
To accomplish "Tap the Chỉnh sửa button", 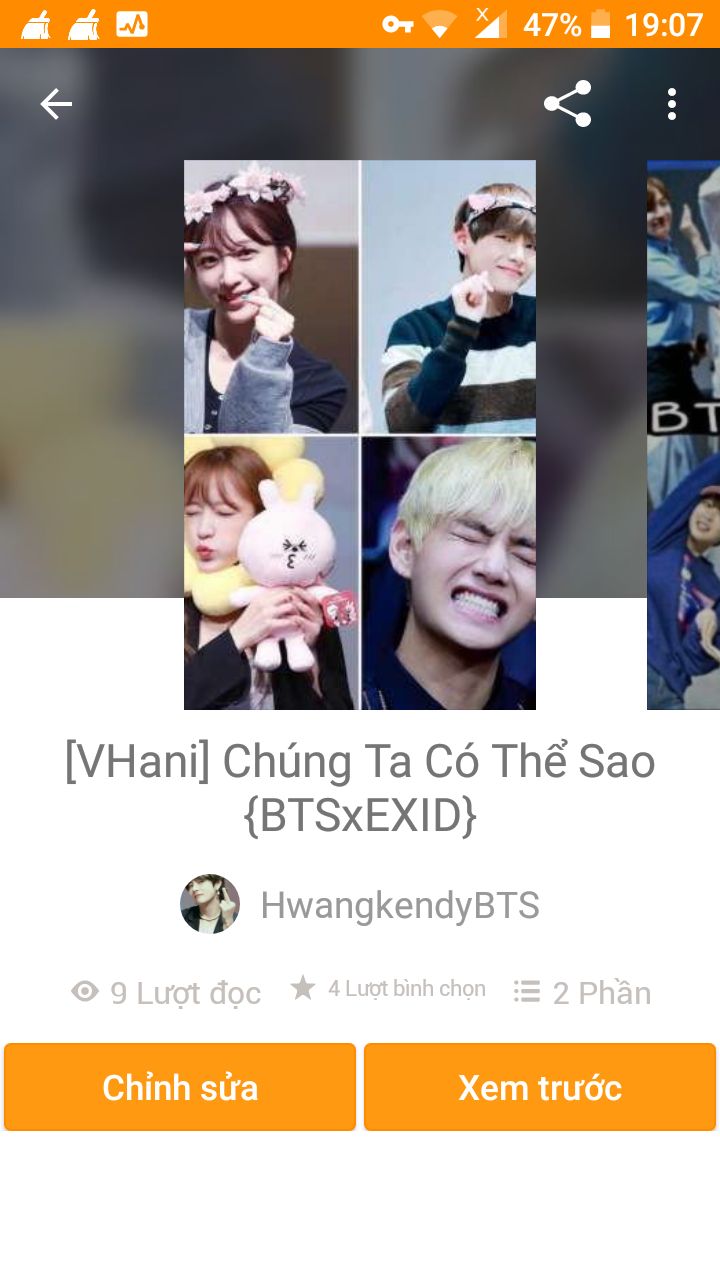I will (x=180, y=1087).
